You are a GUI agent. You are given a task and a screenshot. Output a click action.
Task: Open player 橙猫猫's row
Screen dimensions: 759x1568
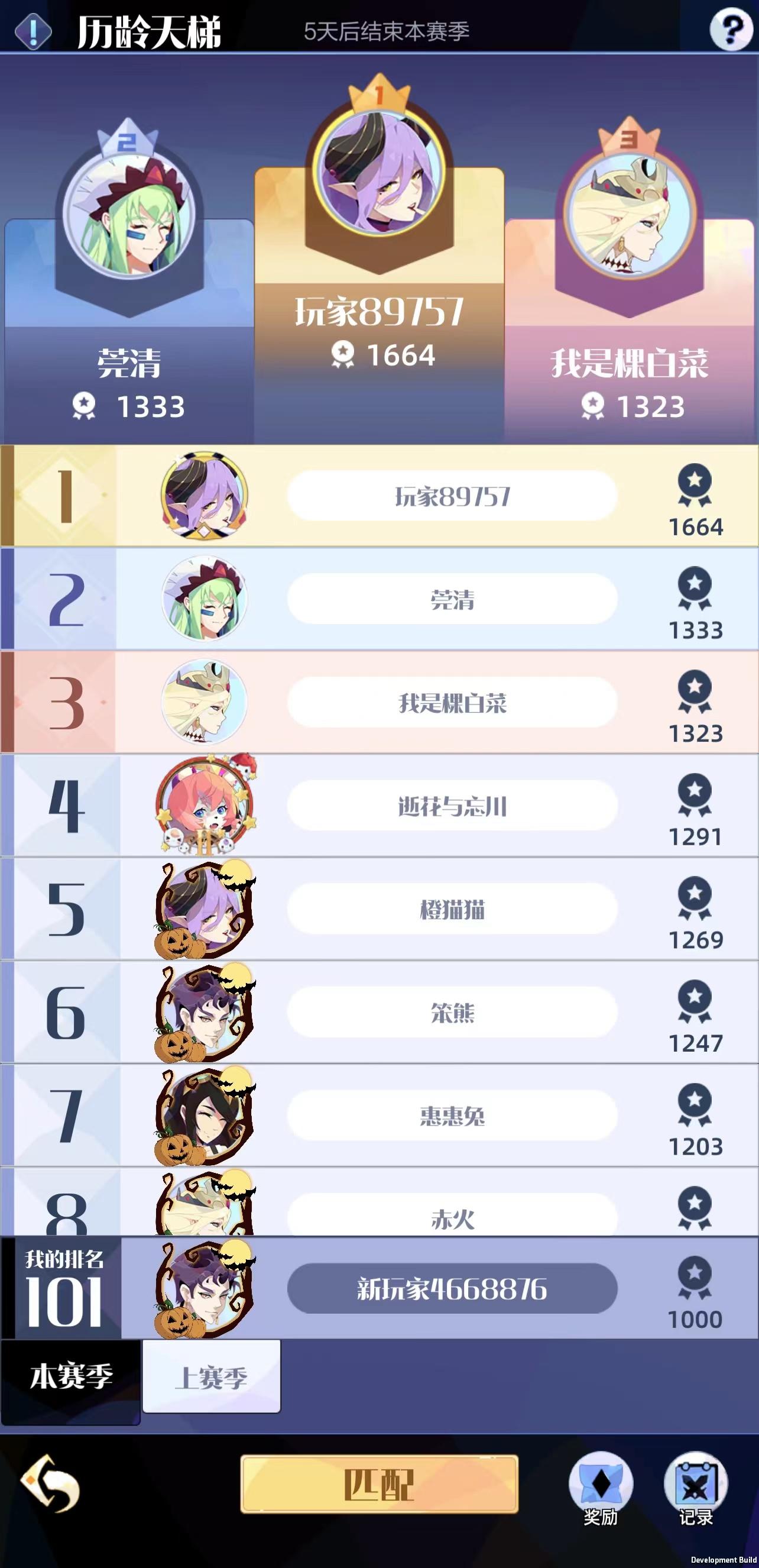coord(452,909)
